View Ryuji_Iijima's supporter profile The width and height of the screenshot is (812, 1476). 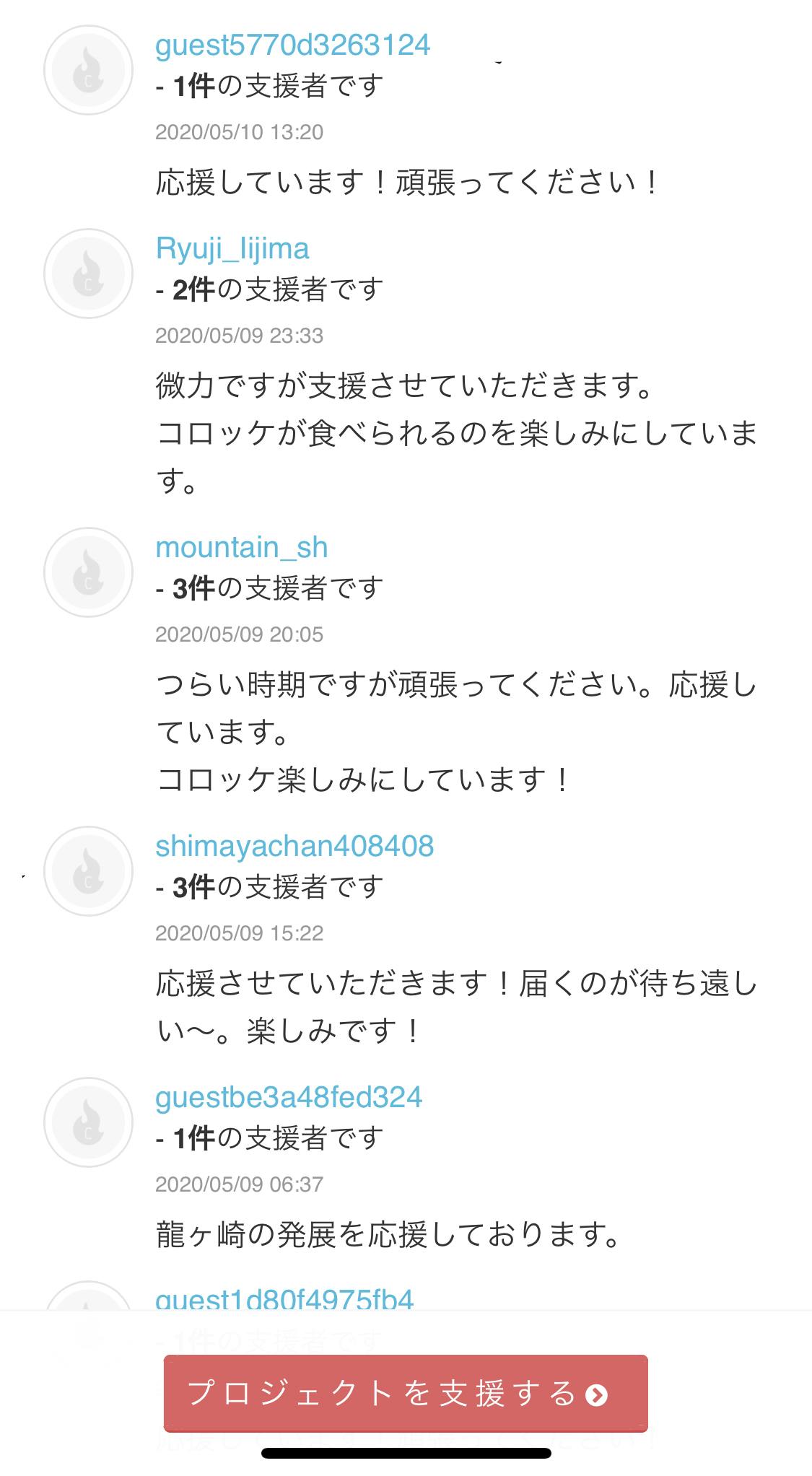click(x=232, y=249)
